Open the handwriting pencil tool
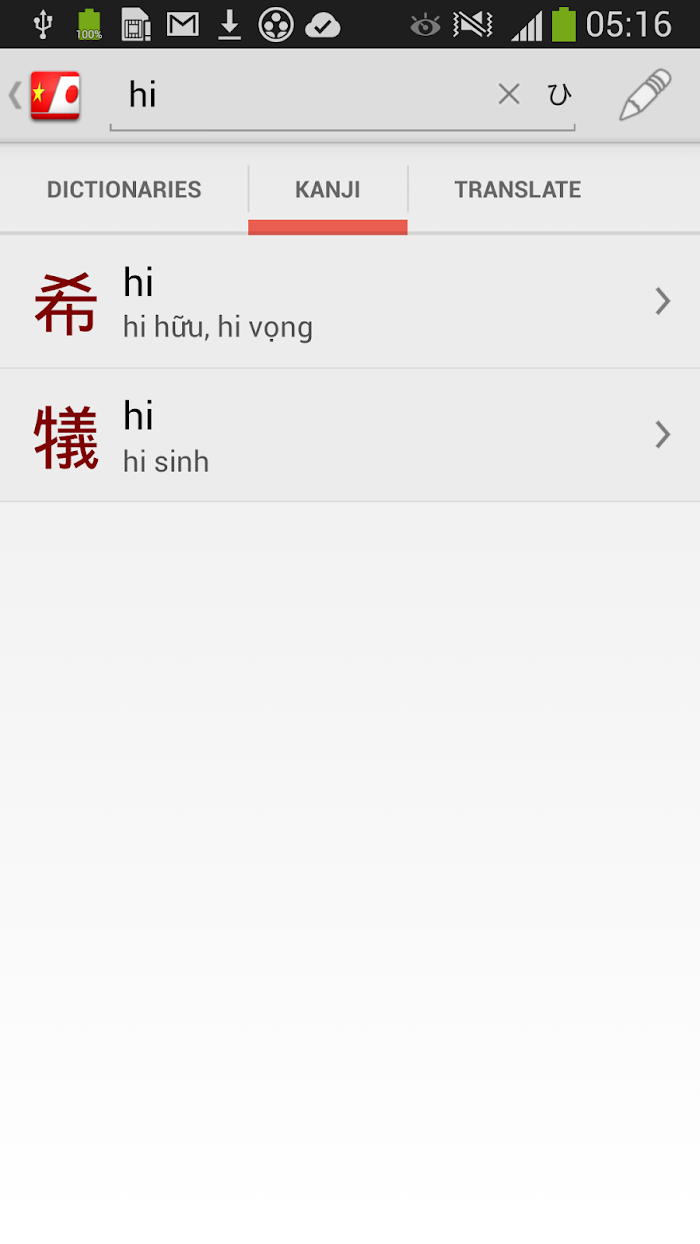 click(645, 95)
